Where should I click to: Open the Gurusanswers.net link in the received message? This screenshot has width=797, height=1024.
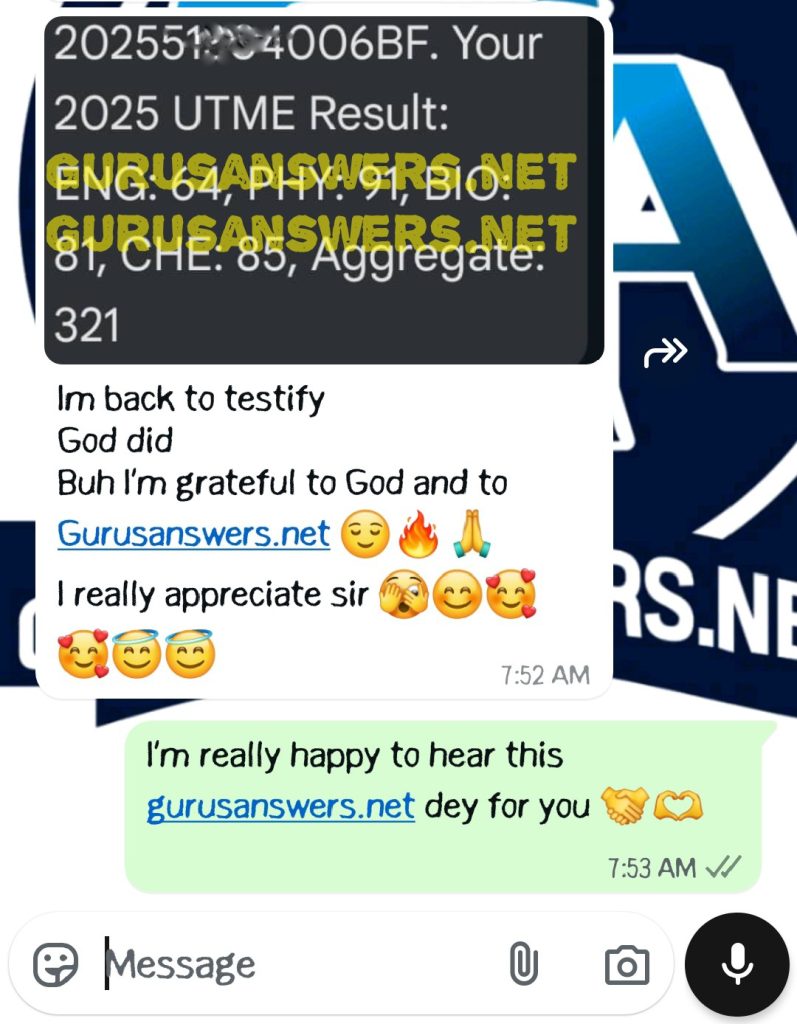(x=193, y=534)
